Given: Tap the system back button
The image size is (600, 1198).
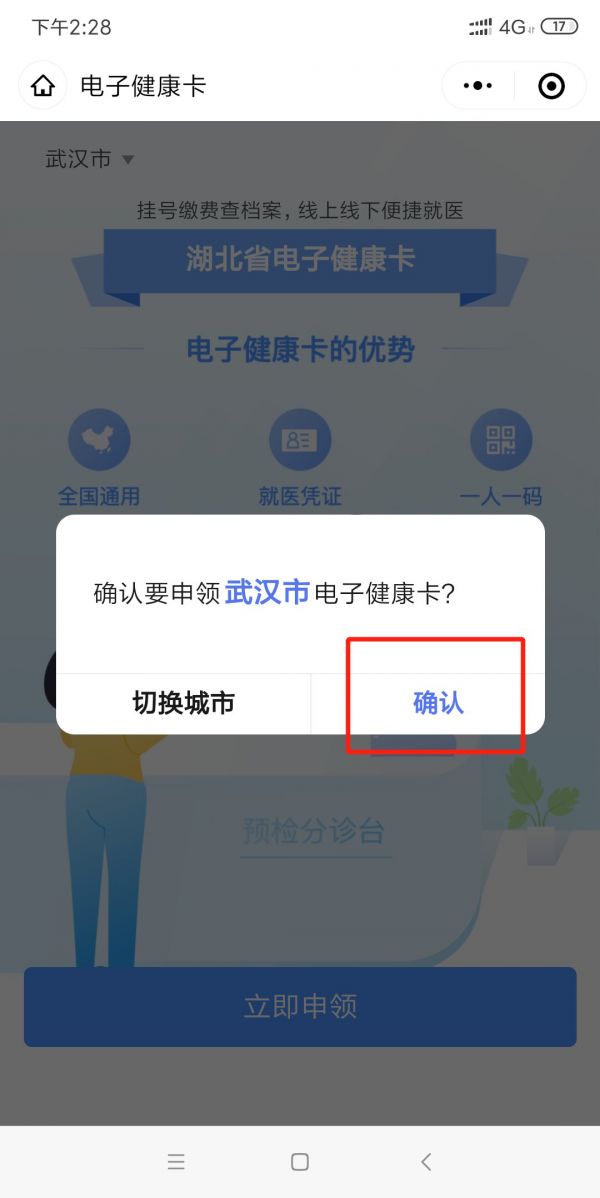Looking at the screenshot, I should point(426,1162).
